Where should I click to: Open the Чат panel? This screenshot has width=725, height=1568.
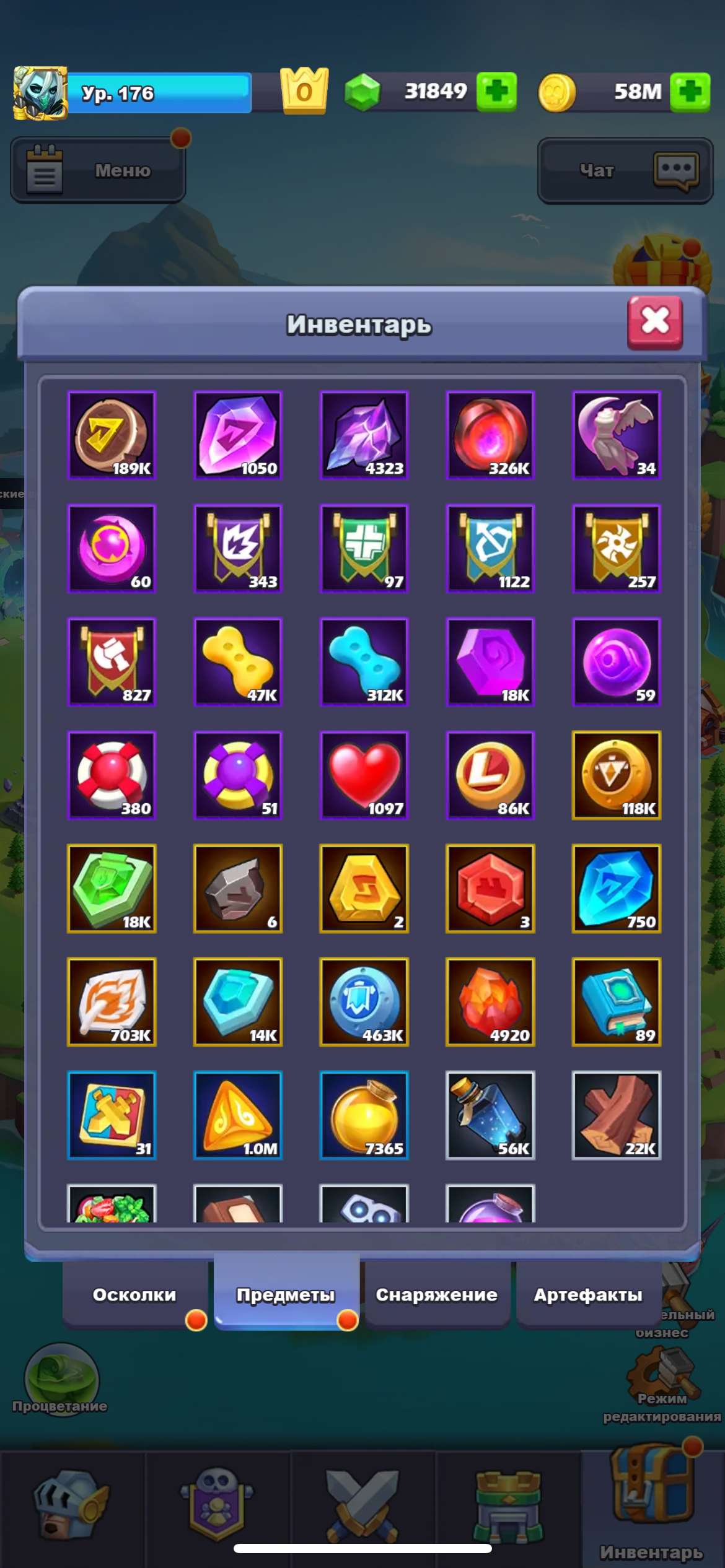[x=625, y=170]
